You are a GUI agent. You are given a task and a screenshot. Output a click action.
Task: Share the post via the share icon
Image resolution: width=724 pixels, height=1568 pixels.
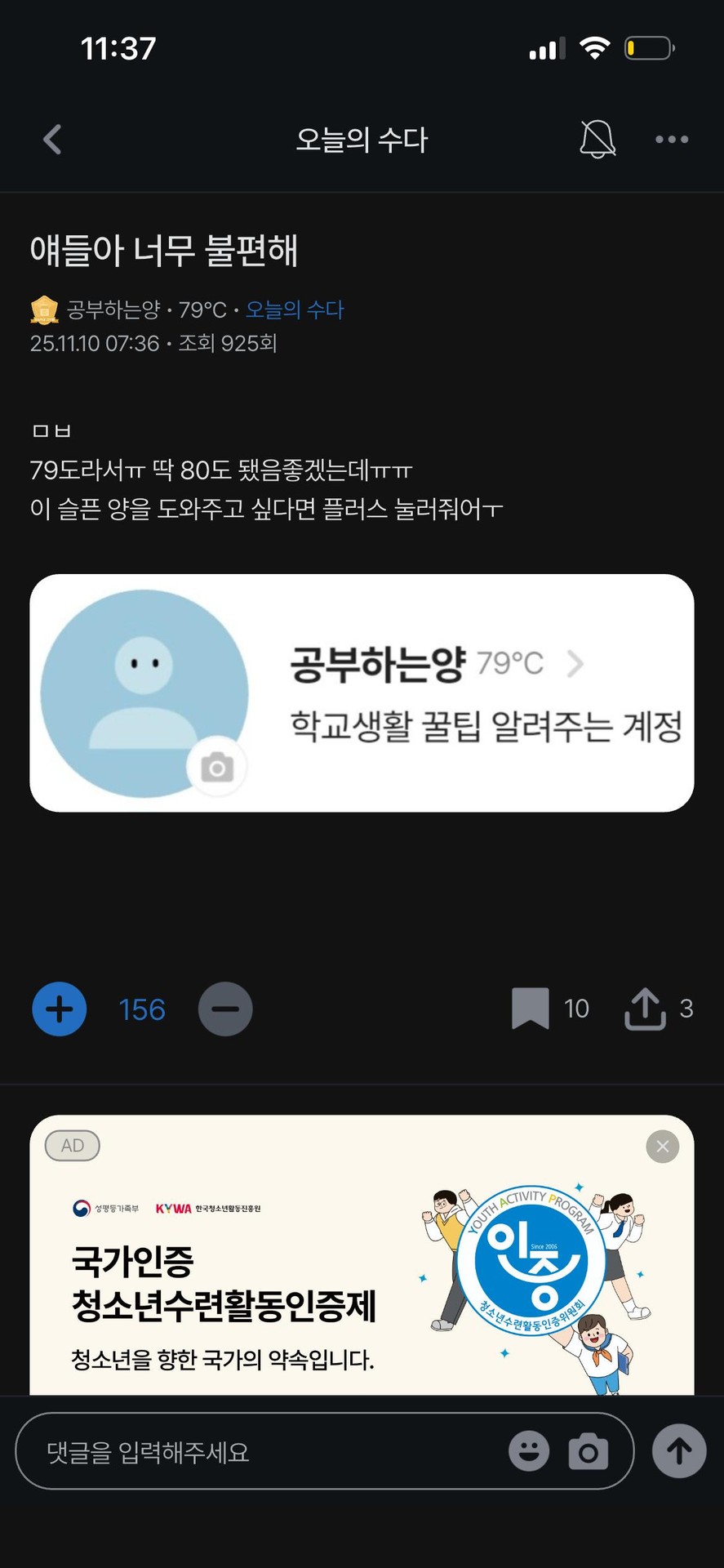click(646, 1009)
